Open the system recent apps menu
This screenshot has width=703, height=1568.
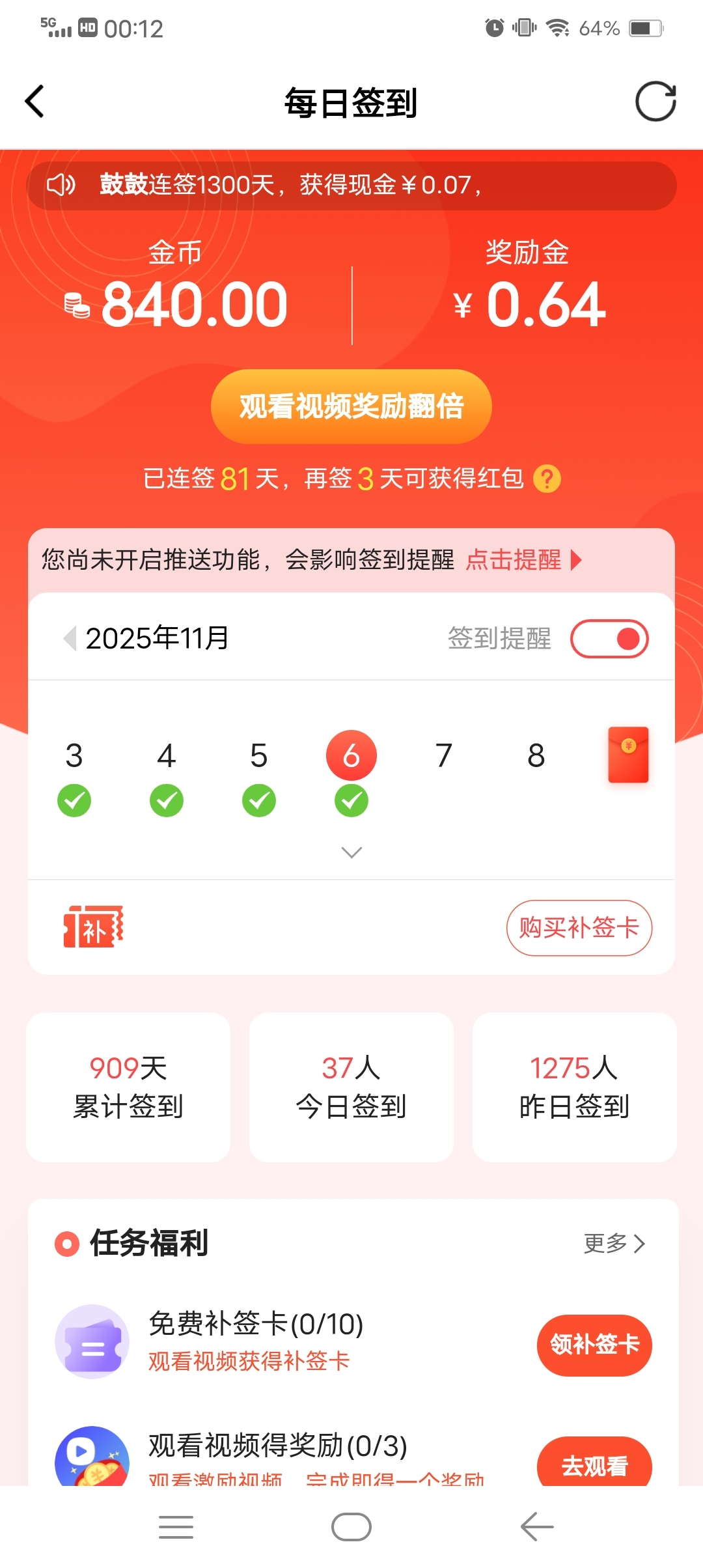click(176, 1527)
